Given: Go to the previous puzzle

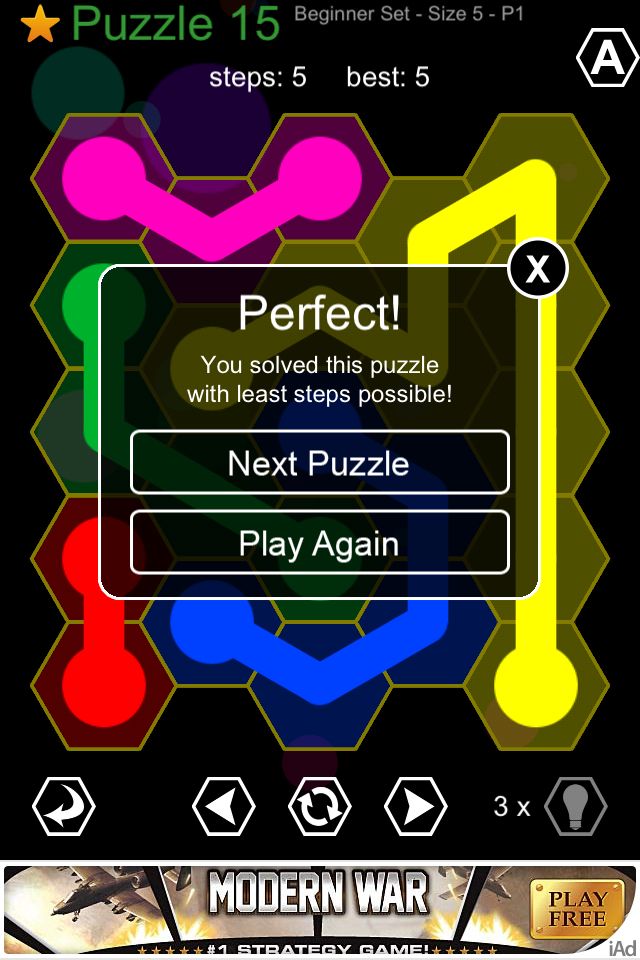Looking at the screenshot, I should pyautogui.click(x=223, y=806).
